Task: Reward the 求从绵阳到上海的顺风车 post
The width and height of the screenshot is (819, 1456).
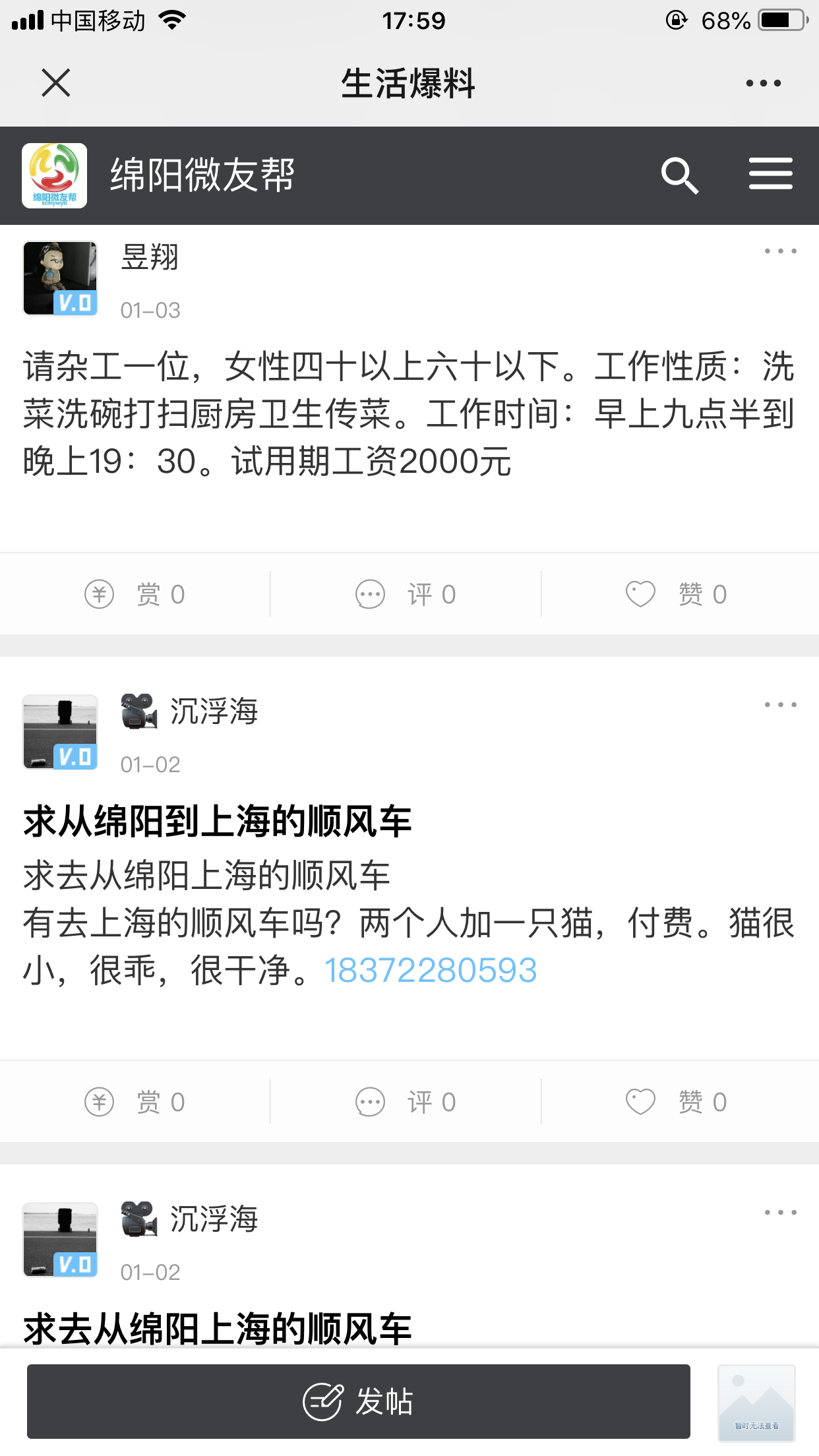Action: click(135, 1102)
